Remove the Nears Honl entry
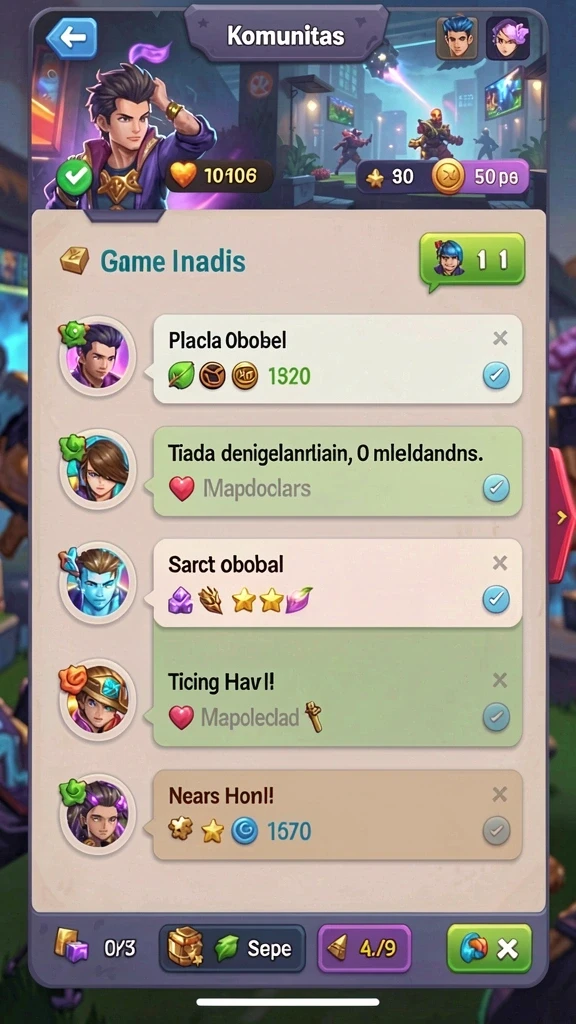The height and width of the screenshot is (1024, 576). pyautogui.click(x=500, y=794)
